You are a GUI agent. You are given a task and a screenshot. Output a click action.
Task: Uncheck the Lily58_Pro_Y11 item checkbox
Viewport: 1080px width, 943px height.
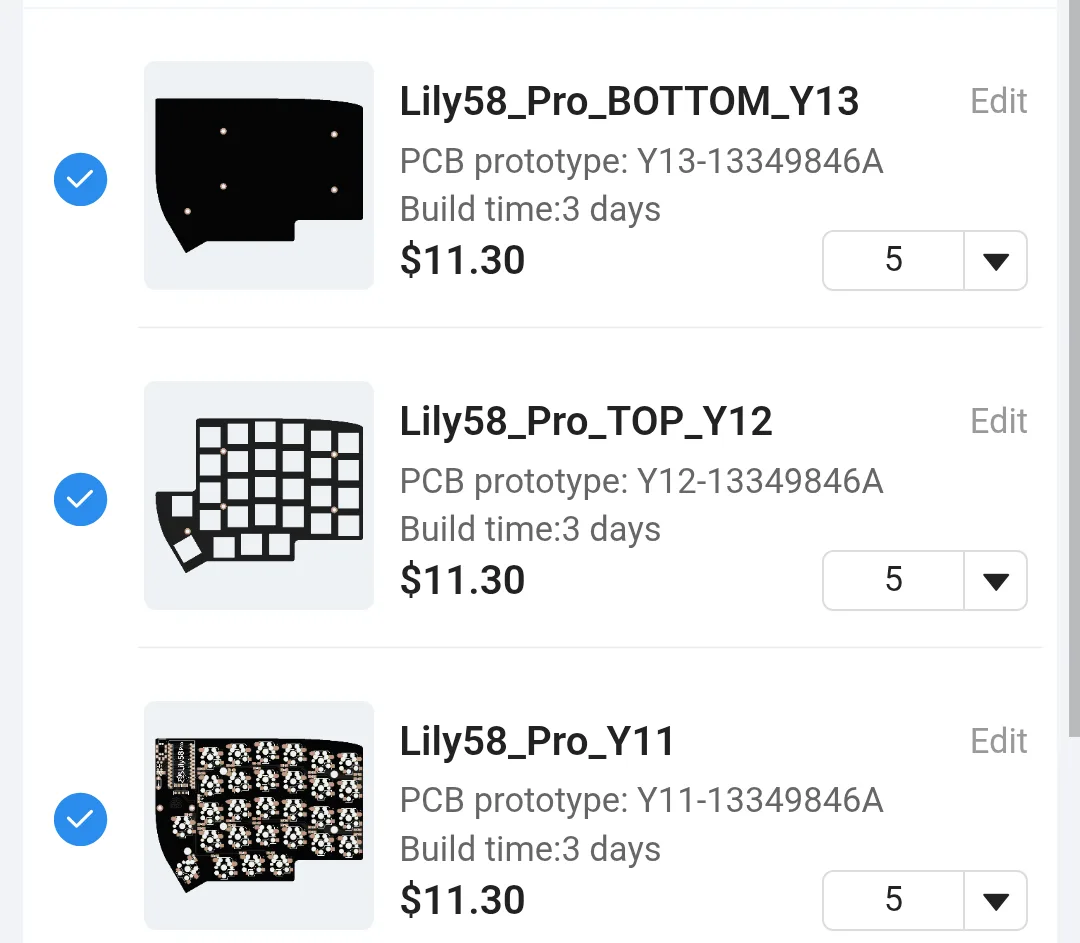tap(81, 819)
